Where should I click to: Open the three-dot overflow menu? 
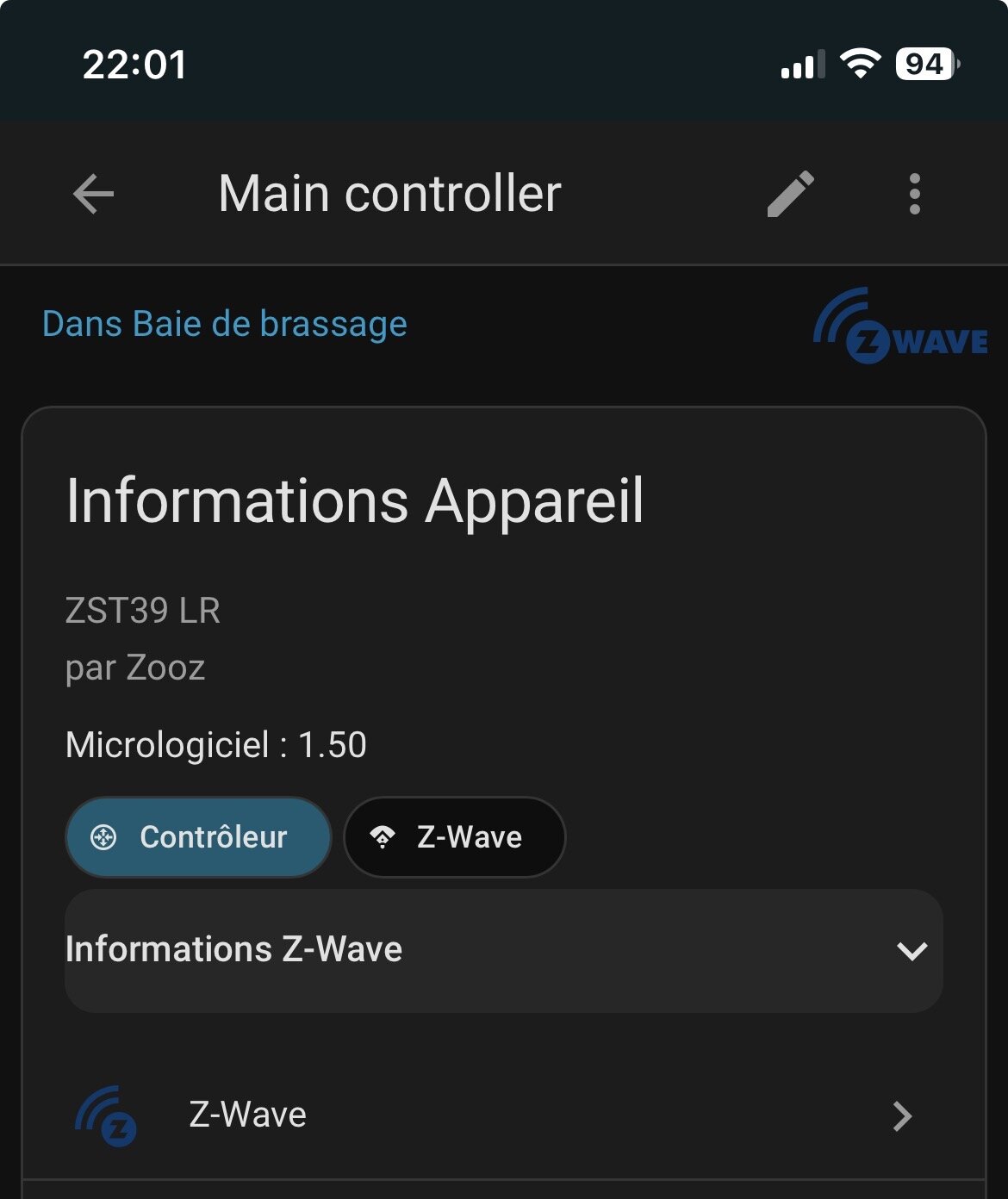tap(914, 194)
